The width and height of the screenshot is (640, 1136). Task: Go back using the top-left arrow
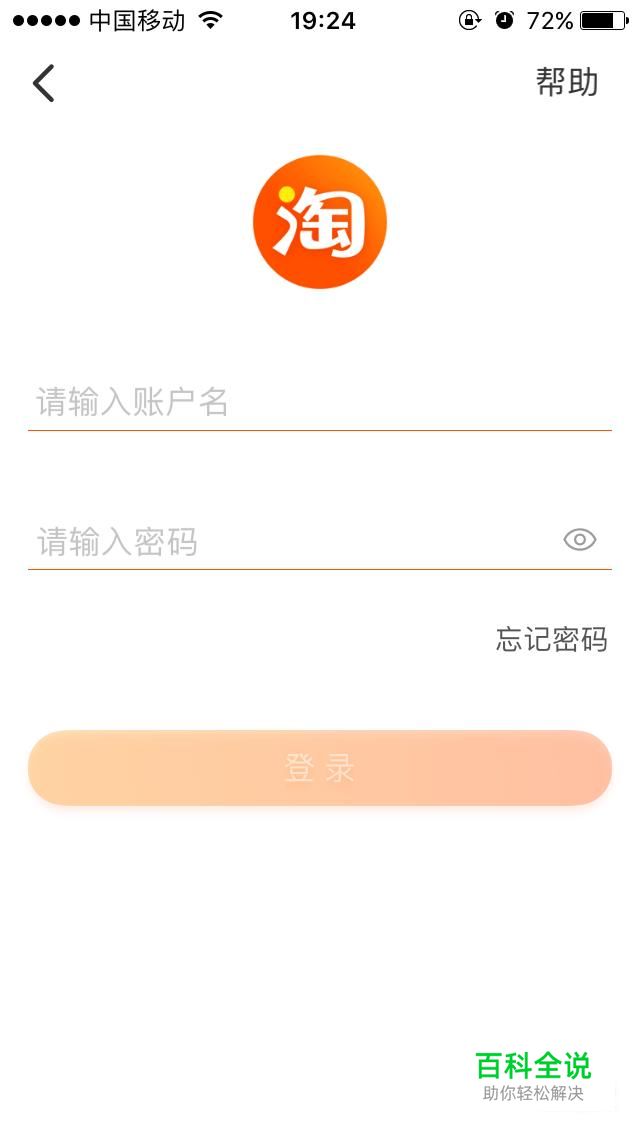click(43, 83)
